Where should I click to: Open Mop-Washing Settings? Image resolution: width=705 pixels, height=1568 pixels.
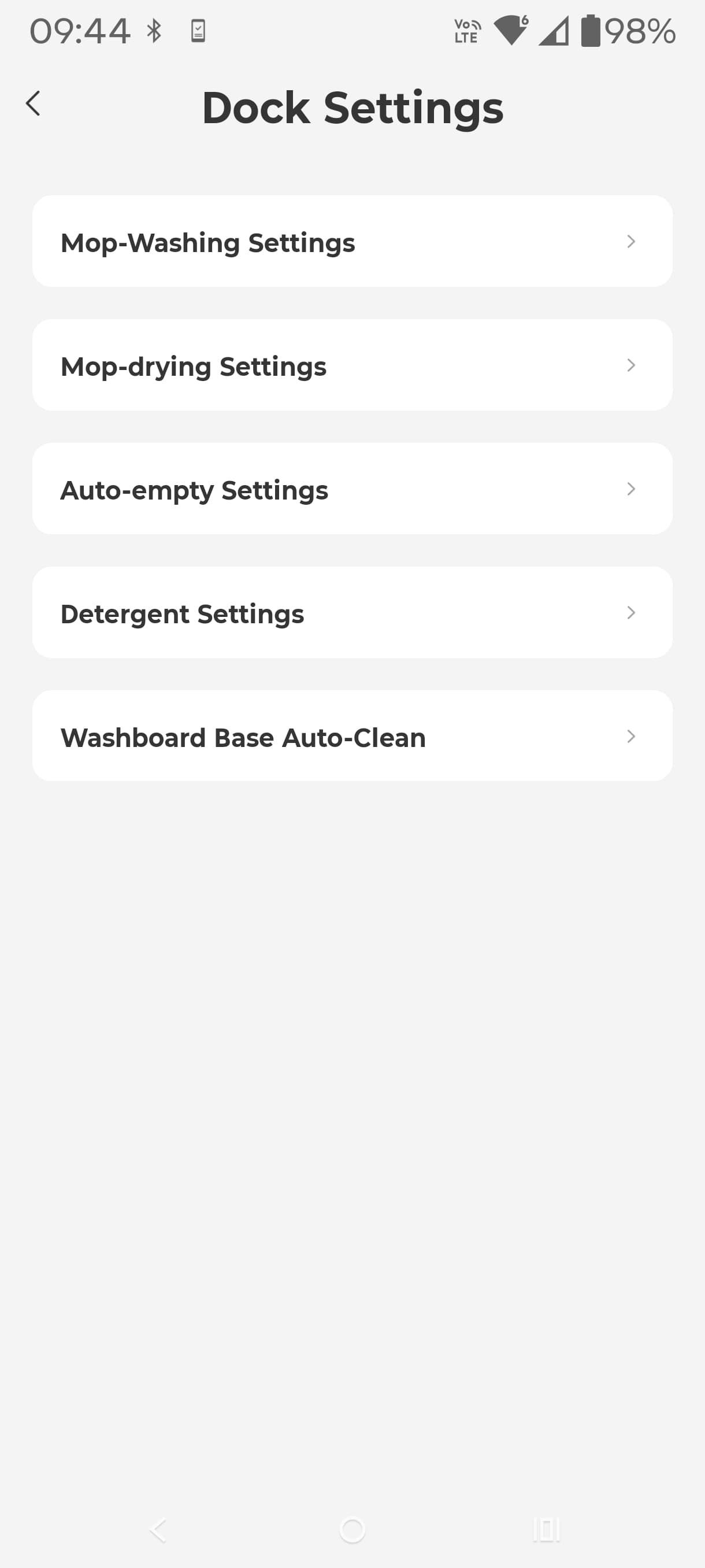click(352, 242)
